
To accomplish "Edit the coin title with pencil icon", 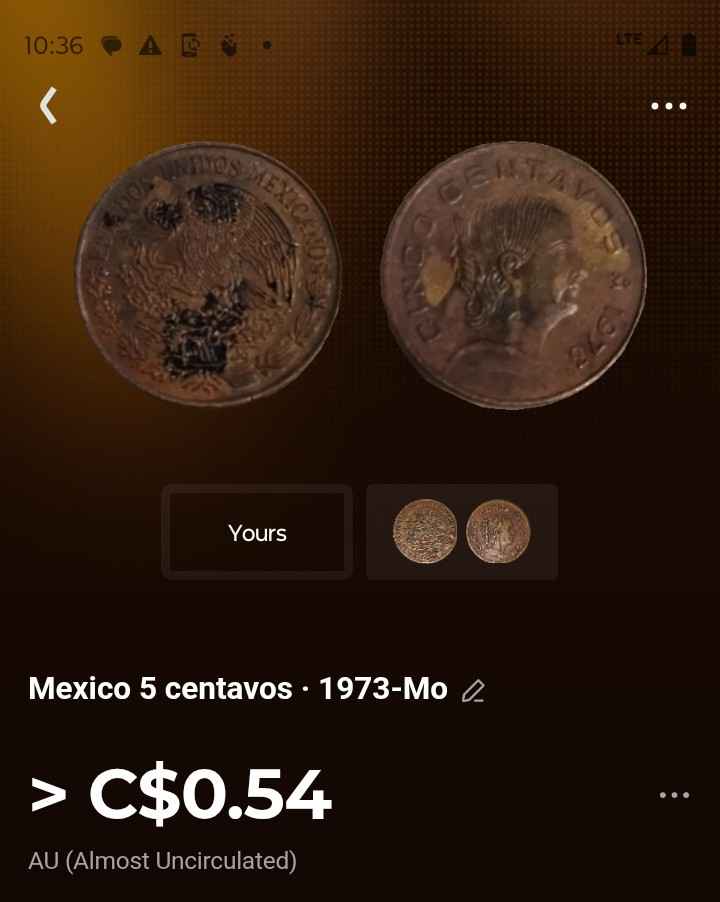I will tap(473, 691).
